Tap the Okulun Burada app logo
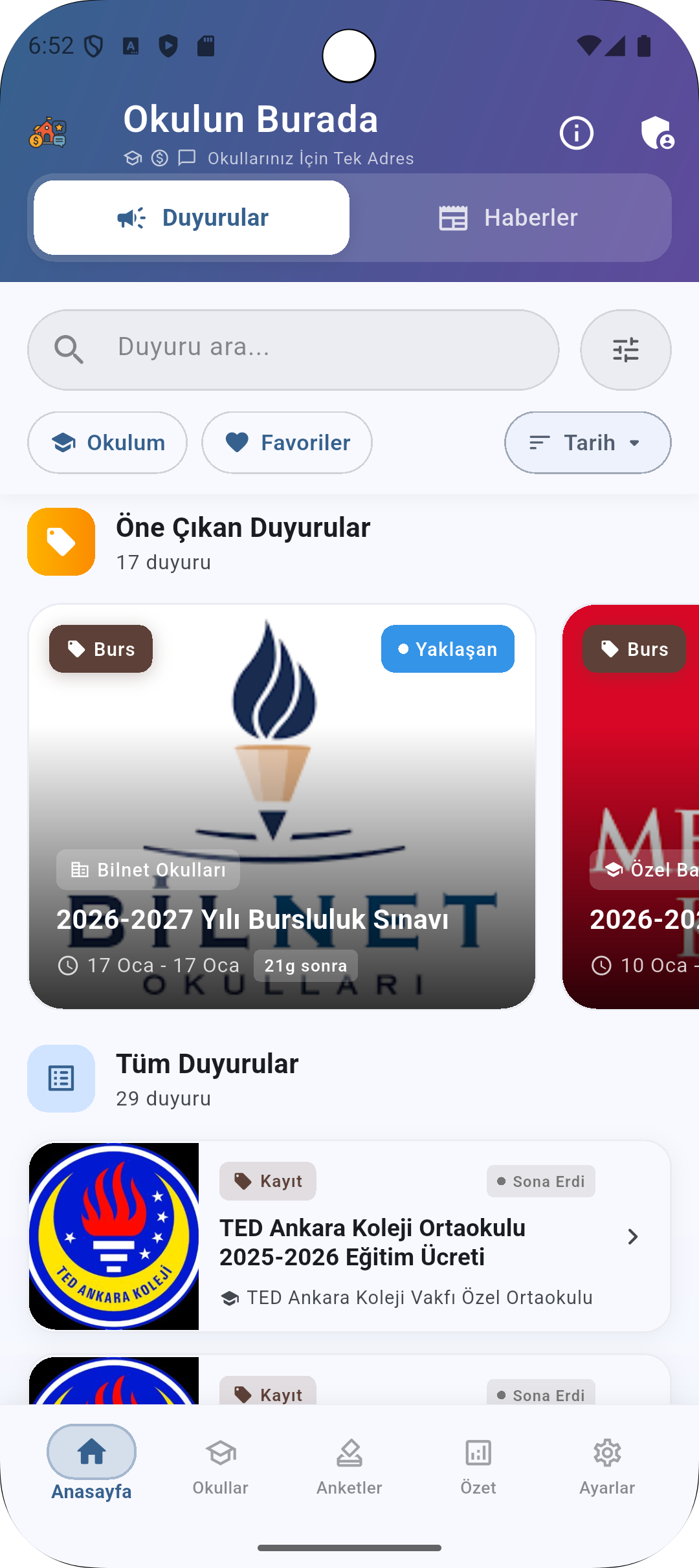Viewport: 699px width, 1568px height. (48, 133)
